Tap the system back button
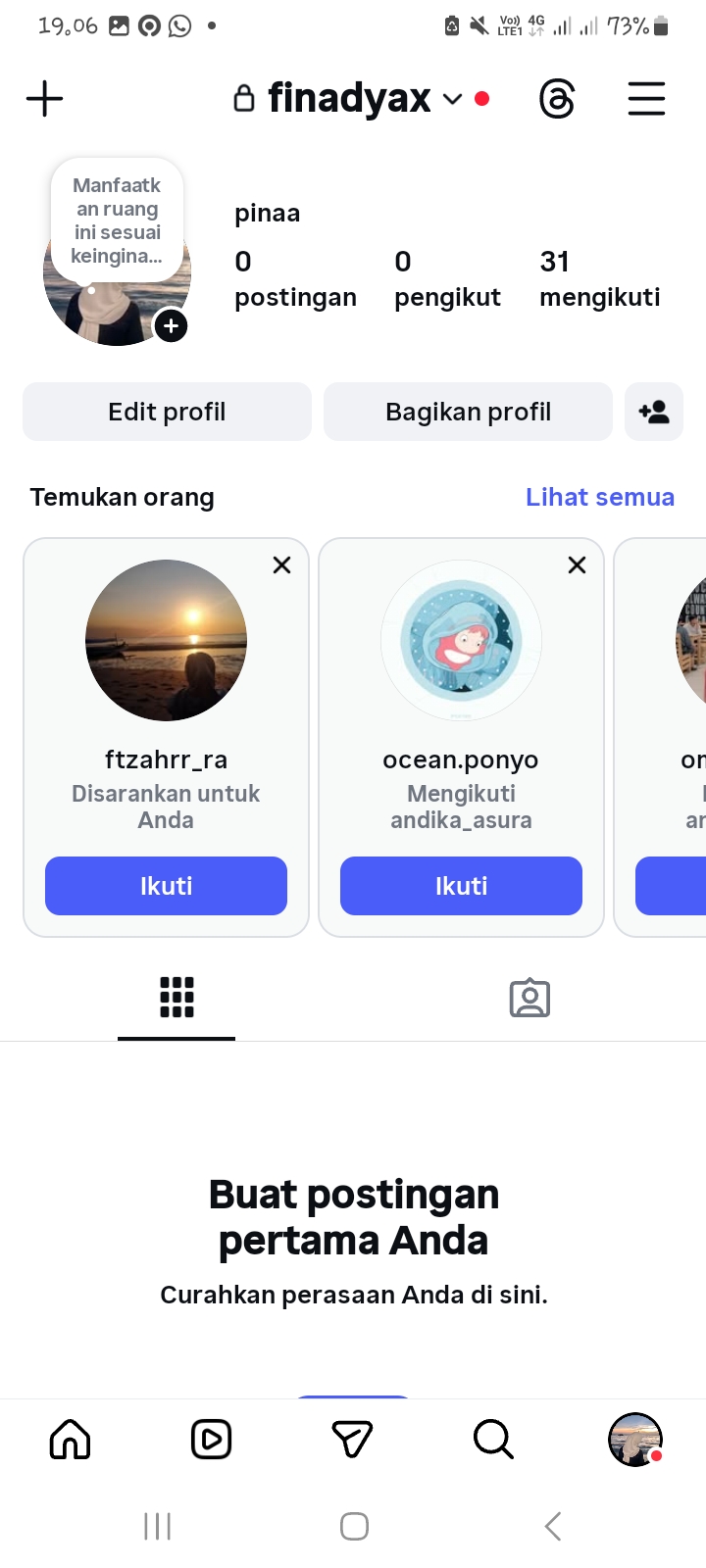This screenshot has width=706, height=1568. (x=553, y=1526)
